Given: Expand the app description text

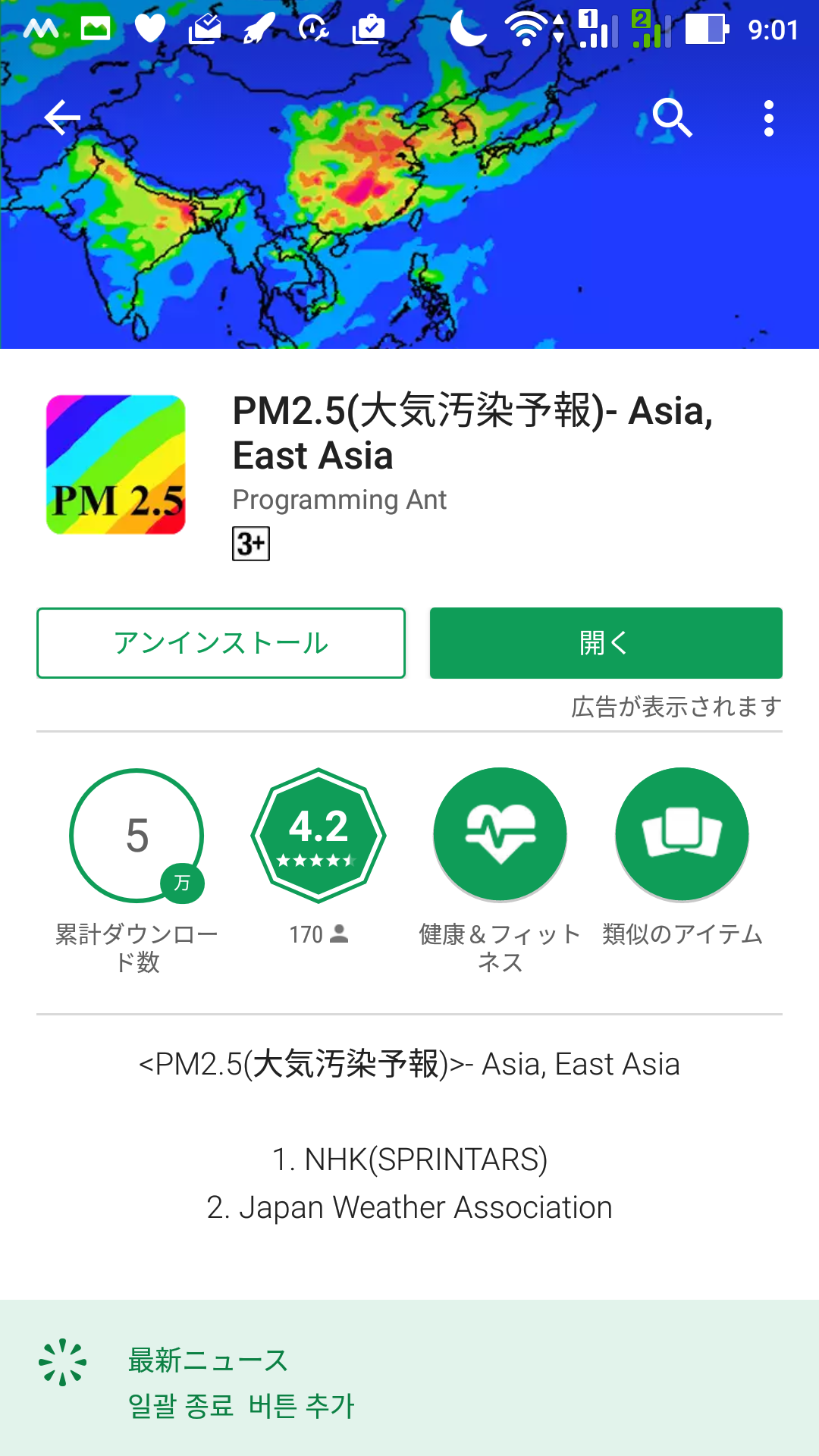Looking at the screenshot, I should [409, 1137].
